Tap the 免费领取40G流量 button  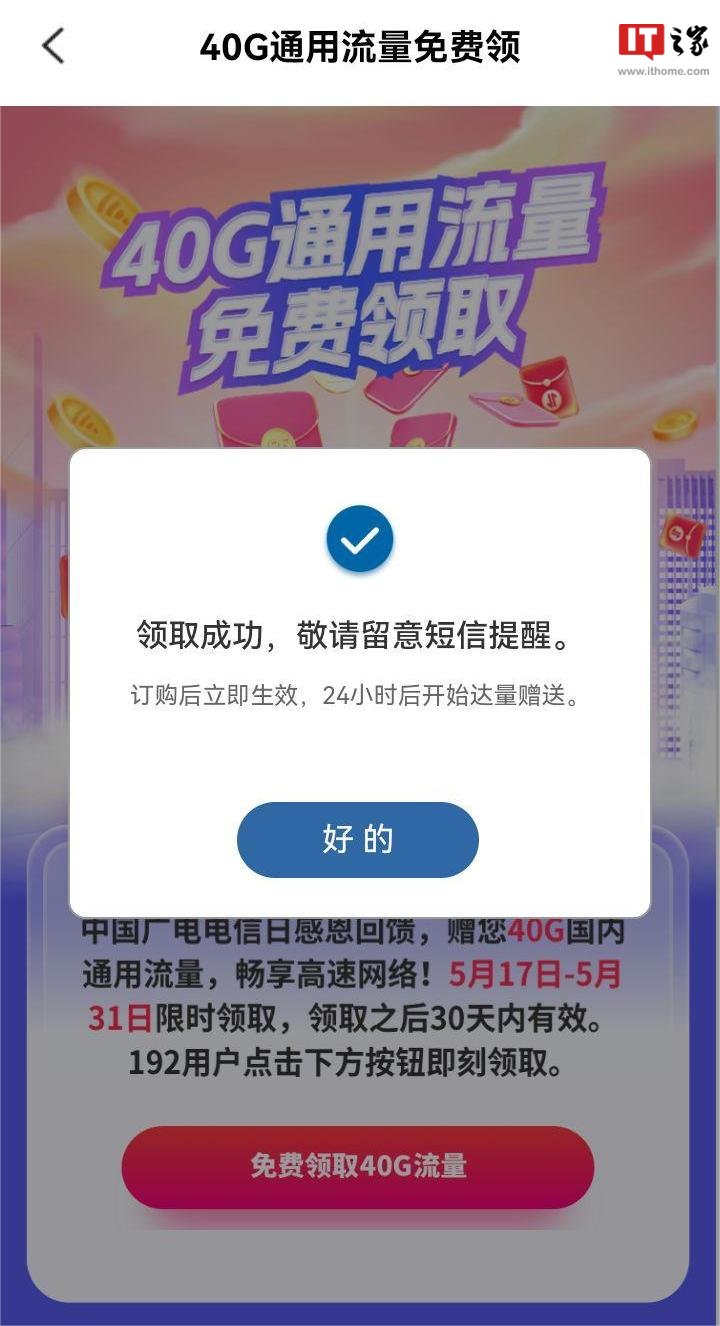click(x=358, y=1166)
